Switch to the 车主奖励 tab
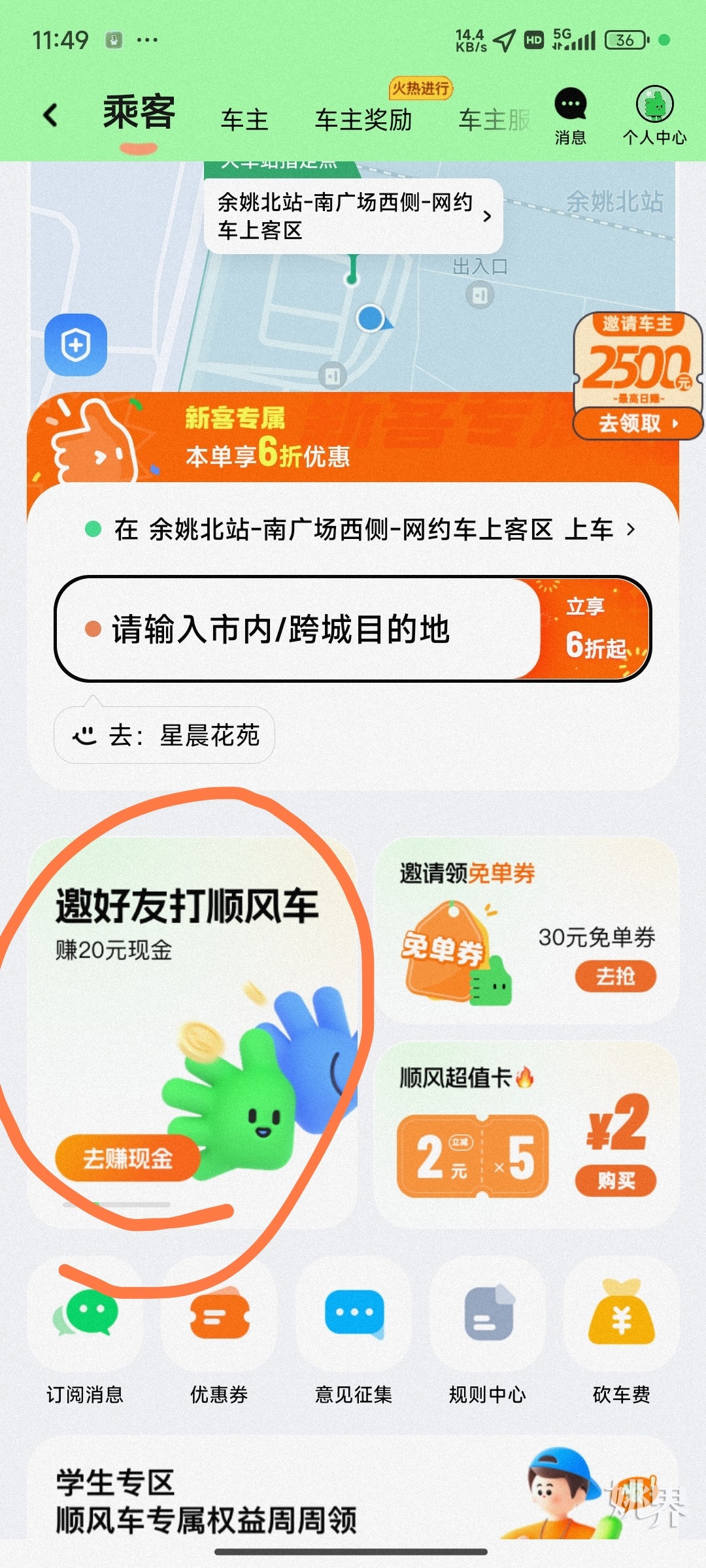Viewport: 706px width, 1568px height. [x=363, y=120]
